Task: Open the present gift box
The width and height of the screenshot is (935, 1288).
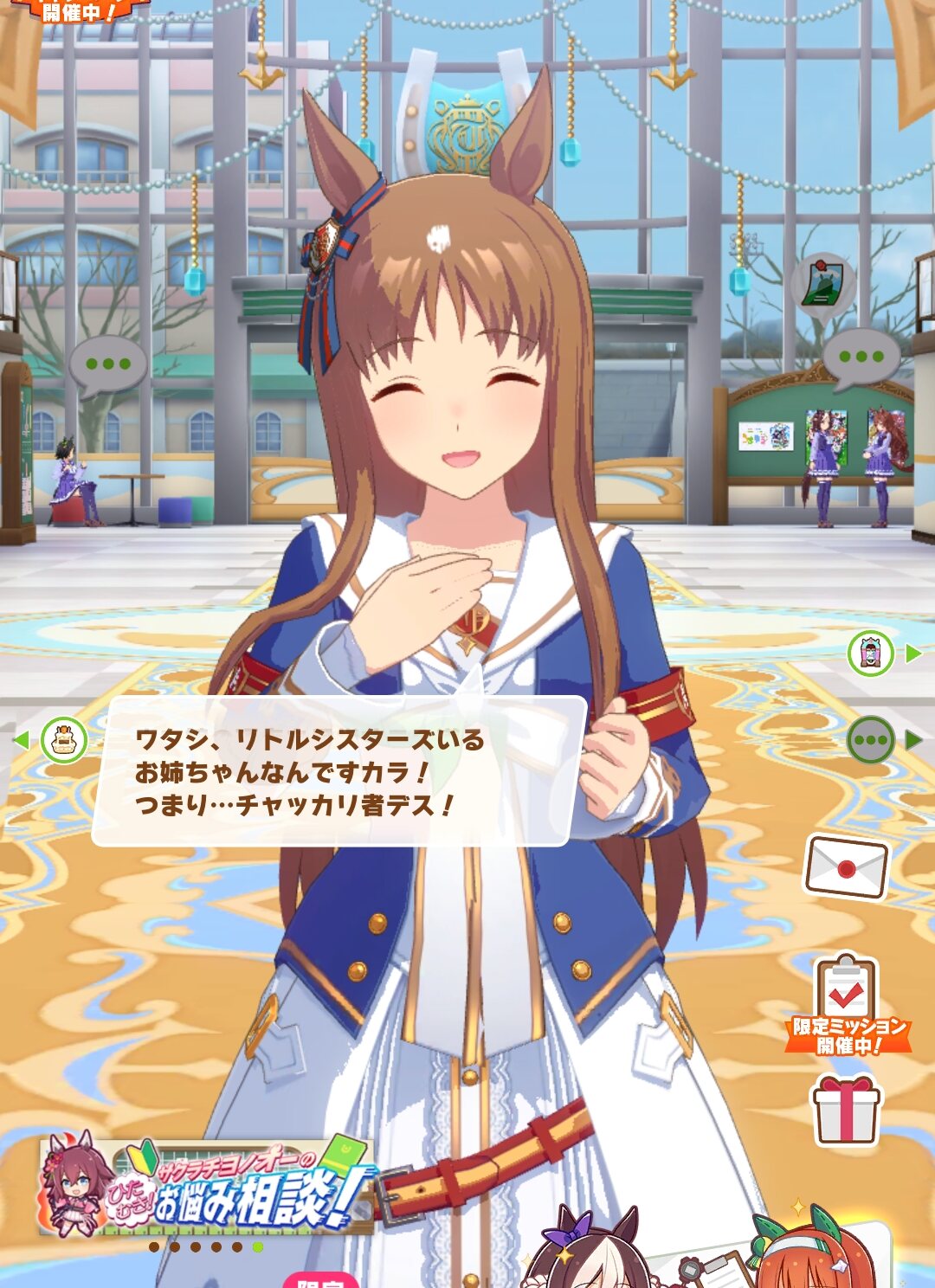Action: (x=845, y=1111)
